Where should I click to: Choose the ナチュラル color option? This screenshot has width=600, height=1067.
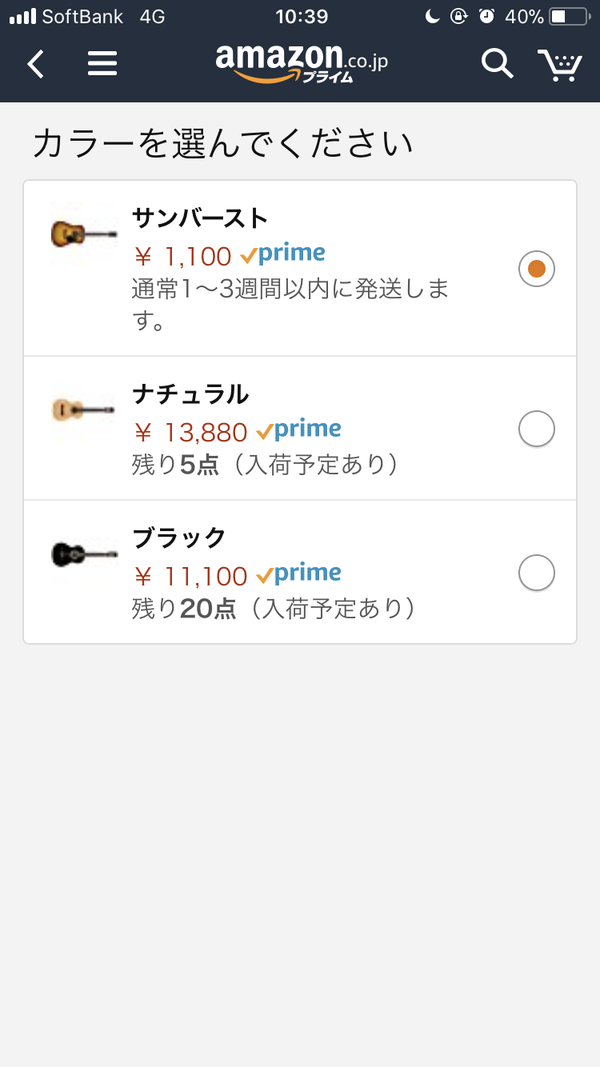click(x=537, y=429)
